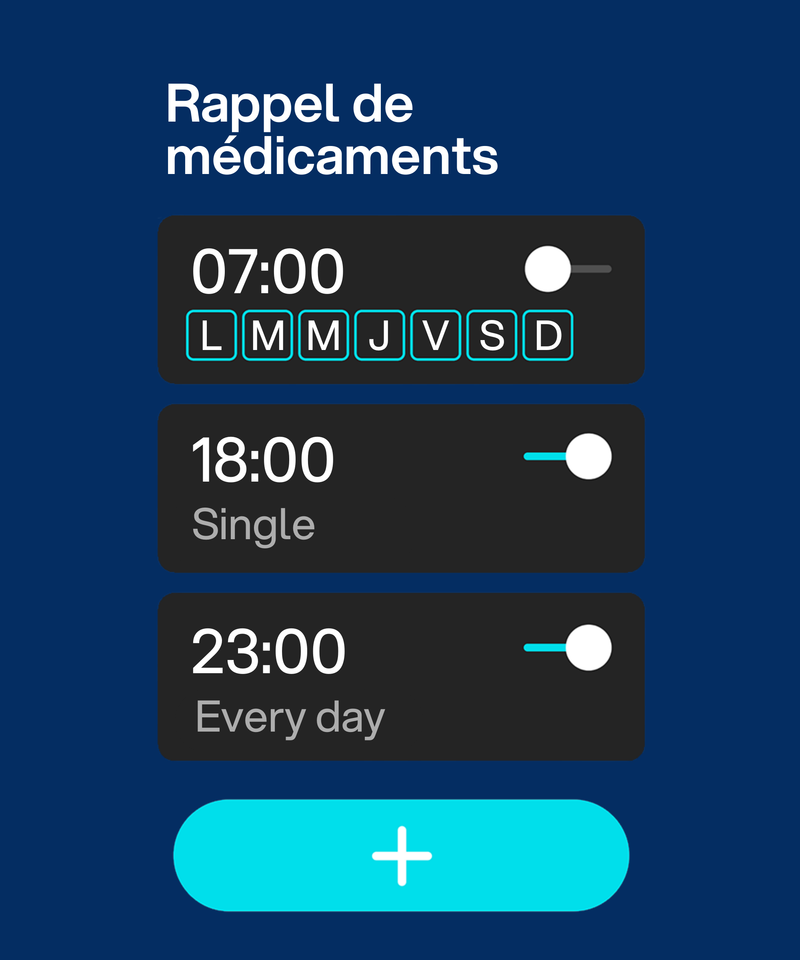Select the V day chip

coord(435,336)
